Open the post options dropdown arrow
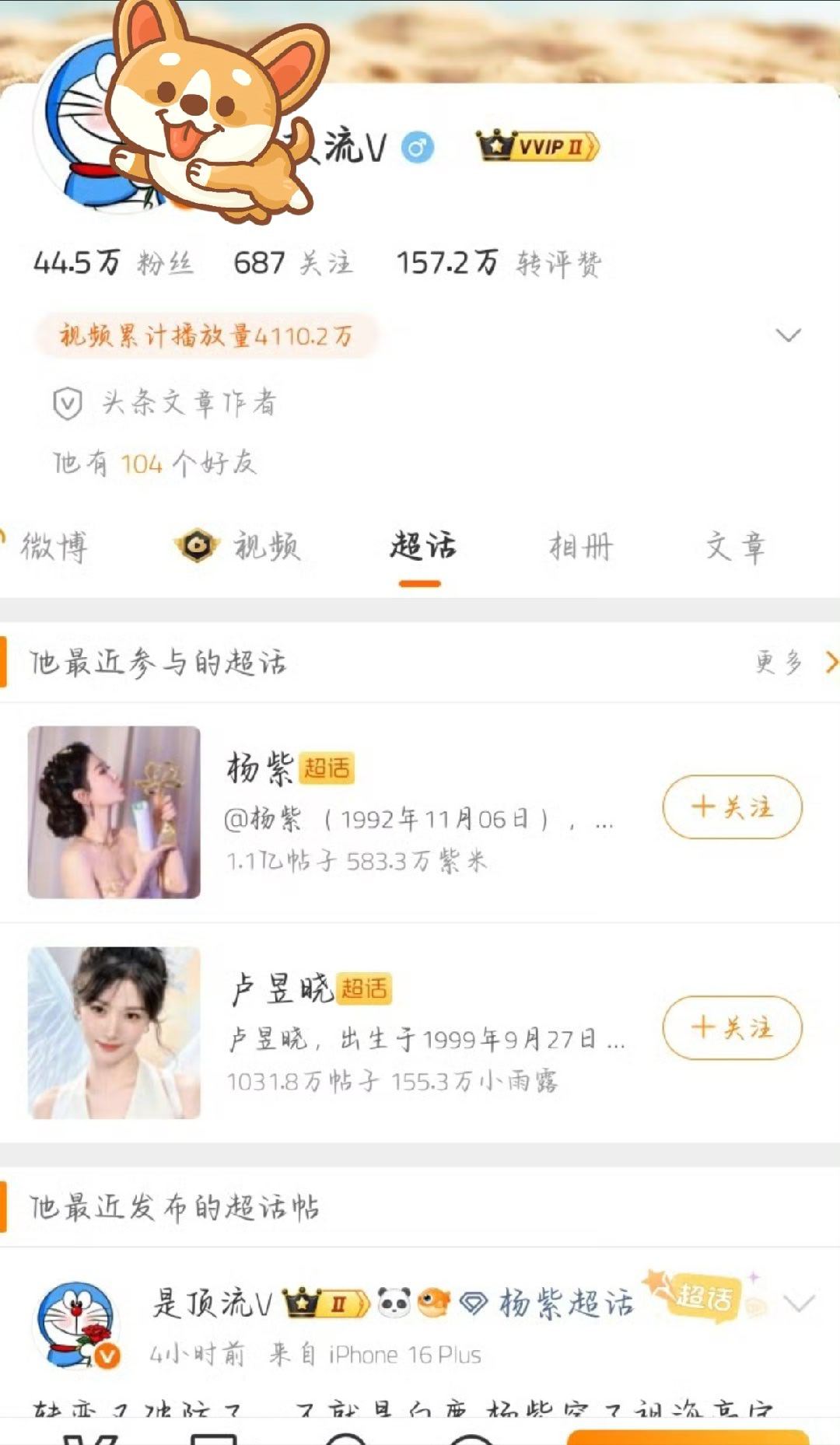 pos(800,1303)
